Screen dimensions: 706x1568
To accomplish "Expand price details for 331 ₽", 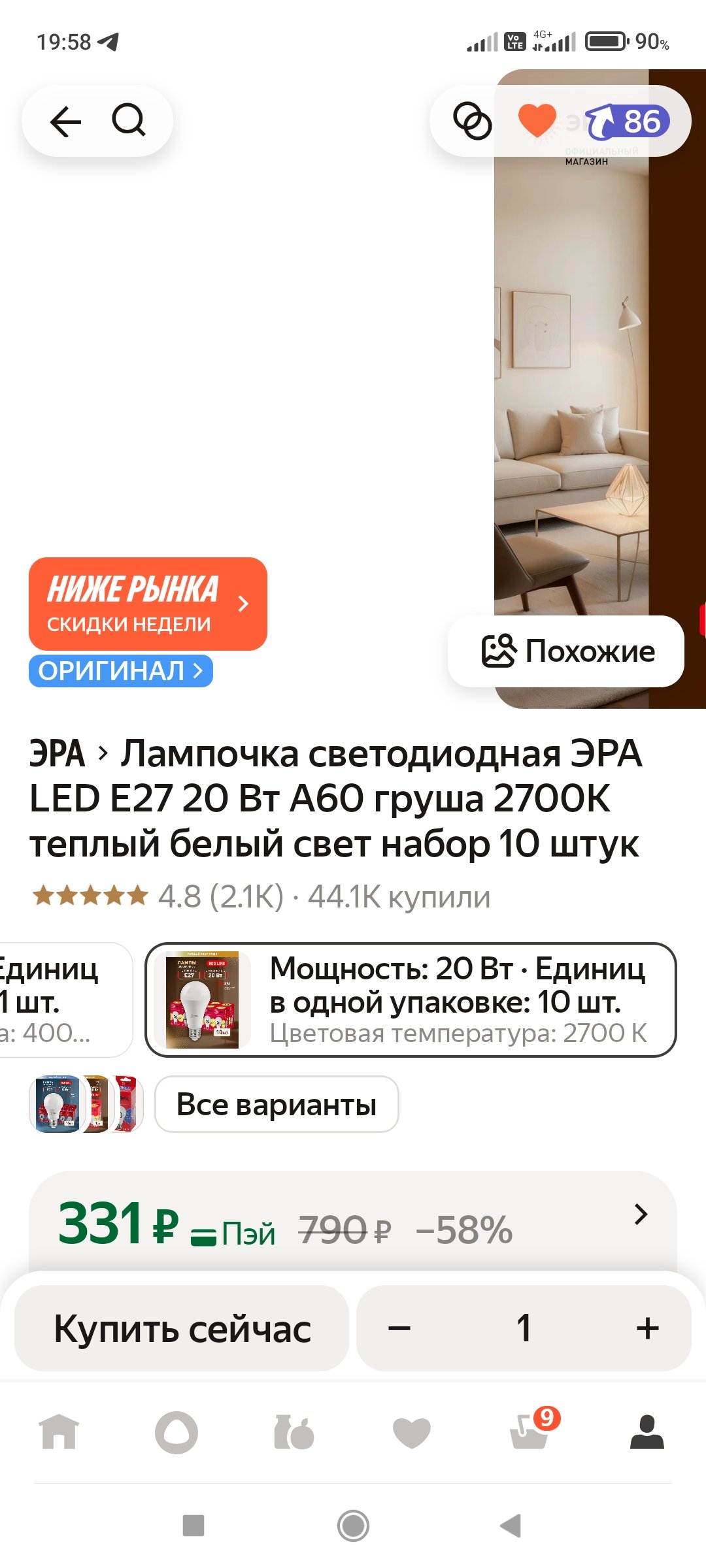I will (x=641, y=1215).
